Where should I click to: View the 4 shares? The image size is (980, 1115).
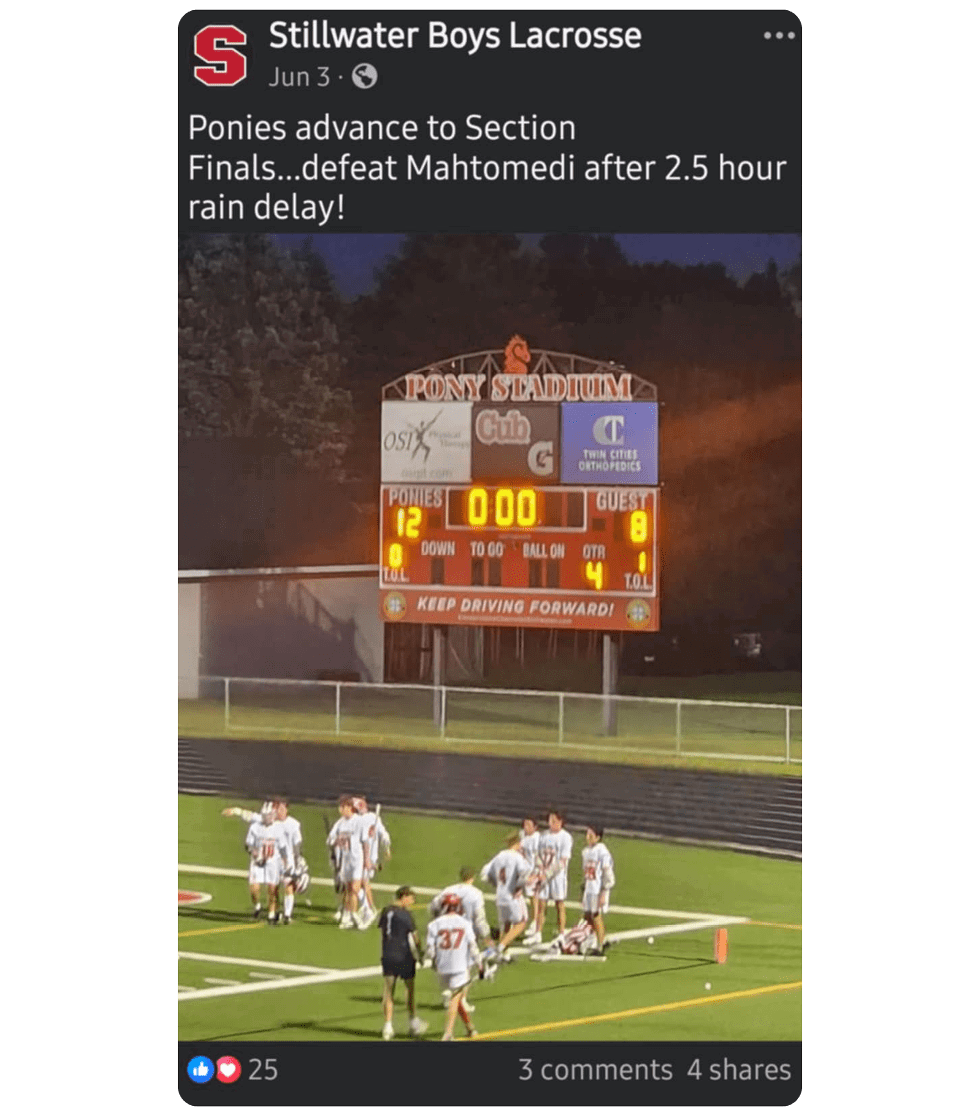(738, 1069)
